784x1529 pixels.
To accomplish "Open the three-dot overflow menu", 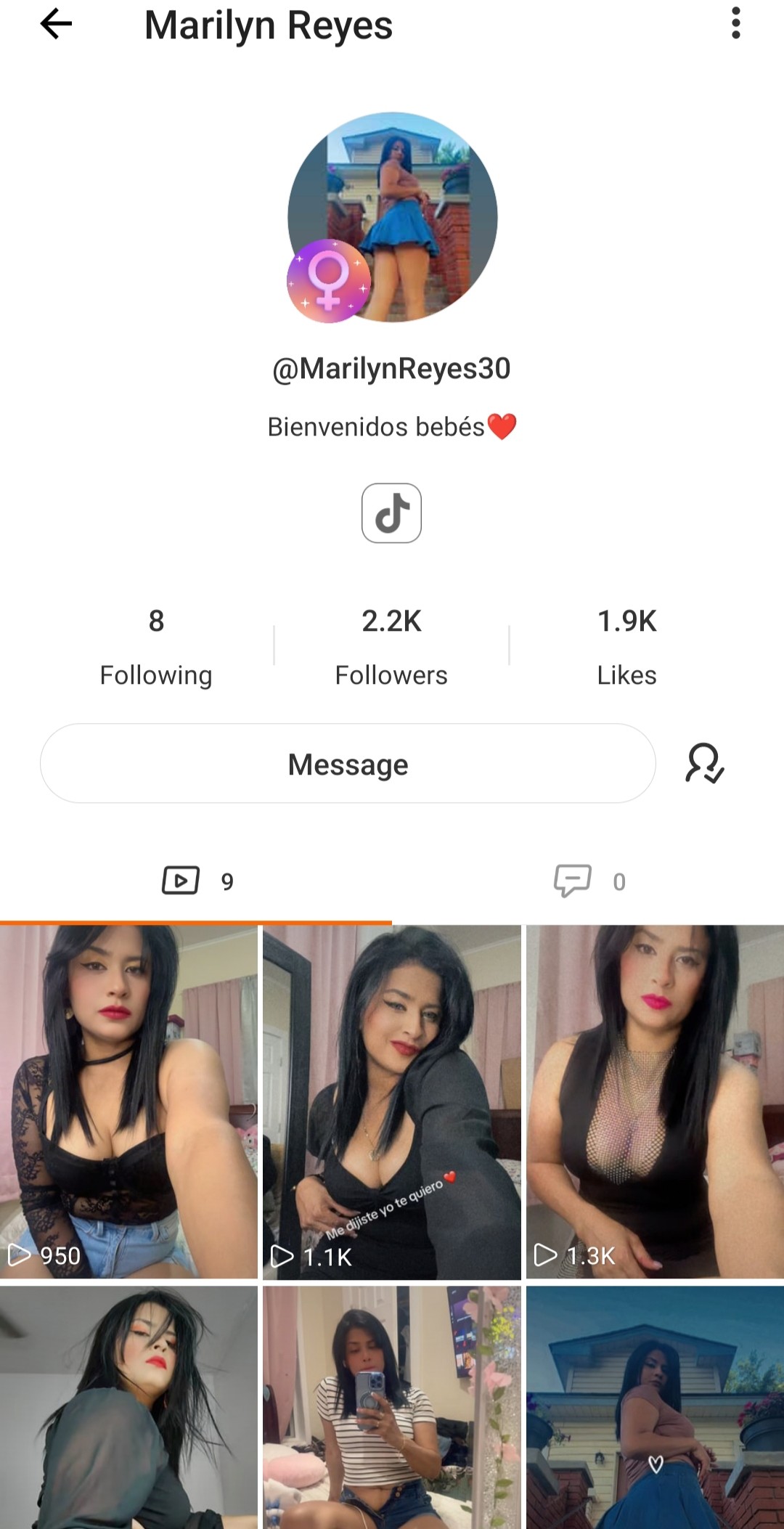I will pos(735,24).
